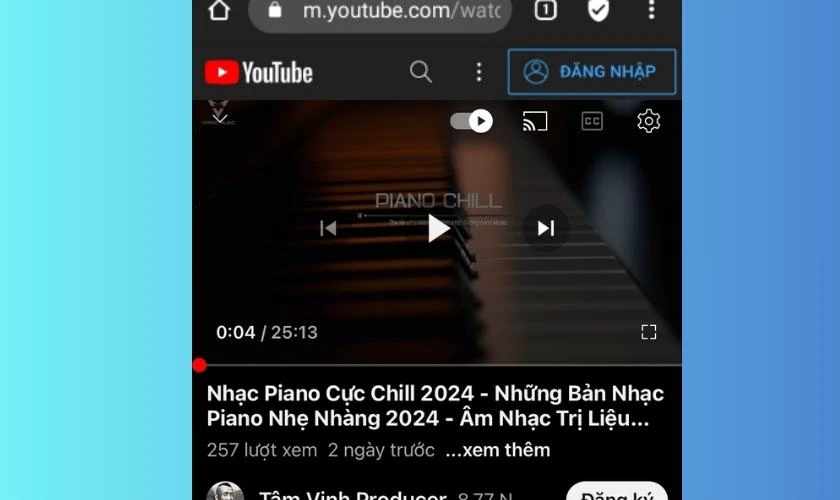Open video playback settings gear
The height and width of the screenshot is (500, 840).
(x=649, y=122)
